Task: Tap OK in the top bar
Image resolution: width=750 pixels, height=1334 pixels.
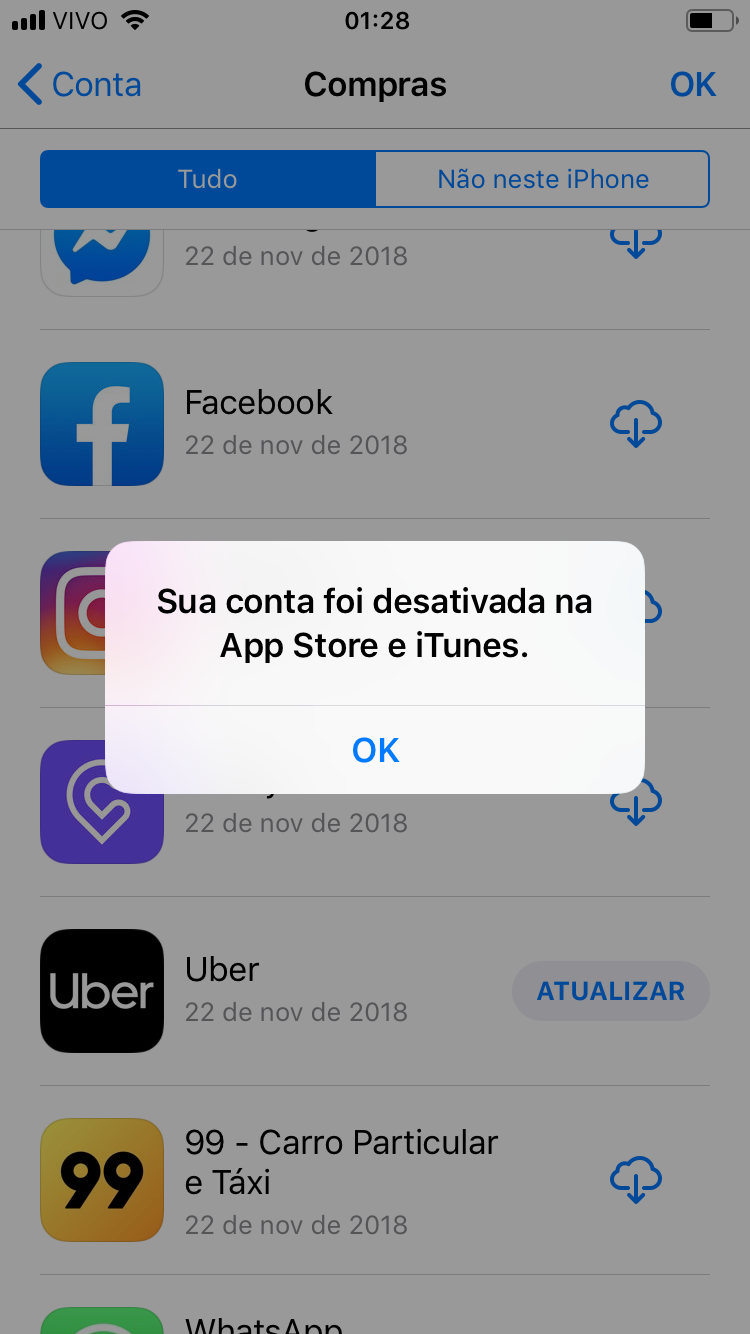Action: (692, 85)
